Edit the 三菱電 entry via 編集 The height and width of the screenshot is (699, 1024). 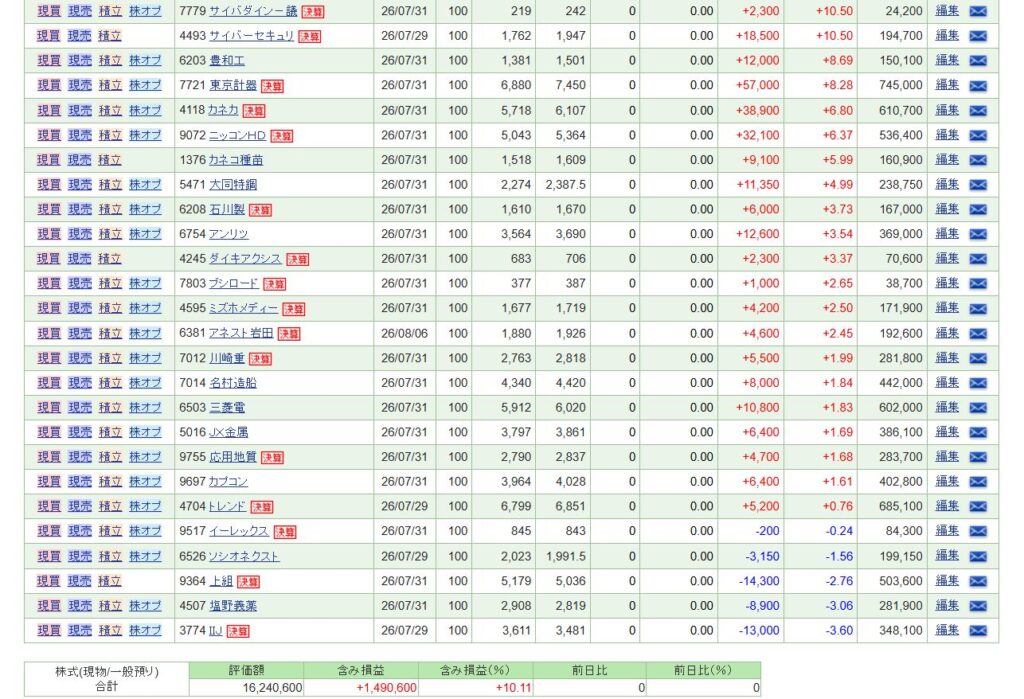click(947, 407)
